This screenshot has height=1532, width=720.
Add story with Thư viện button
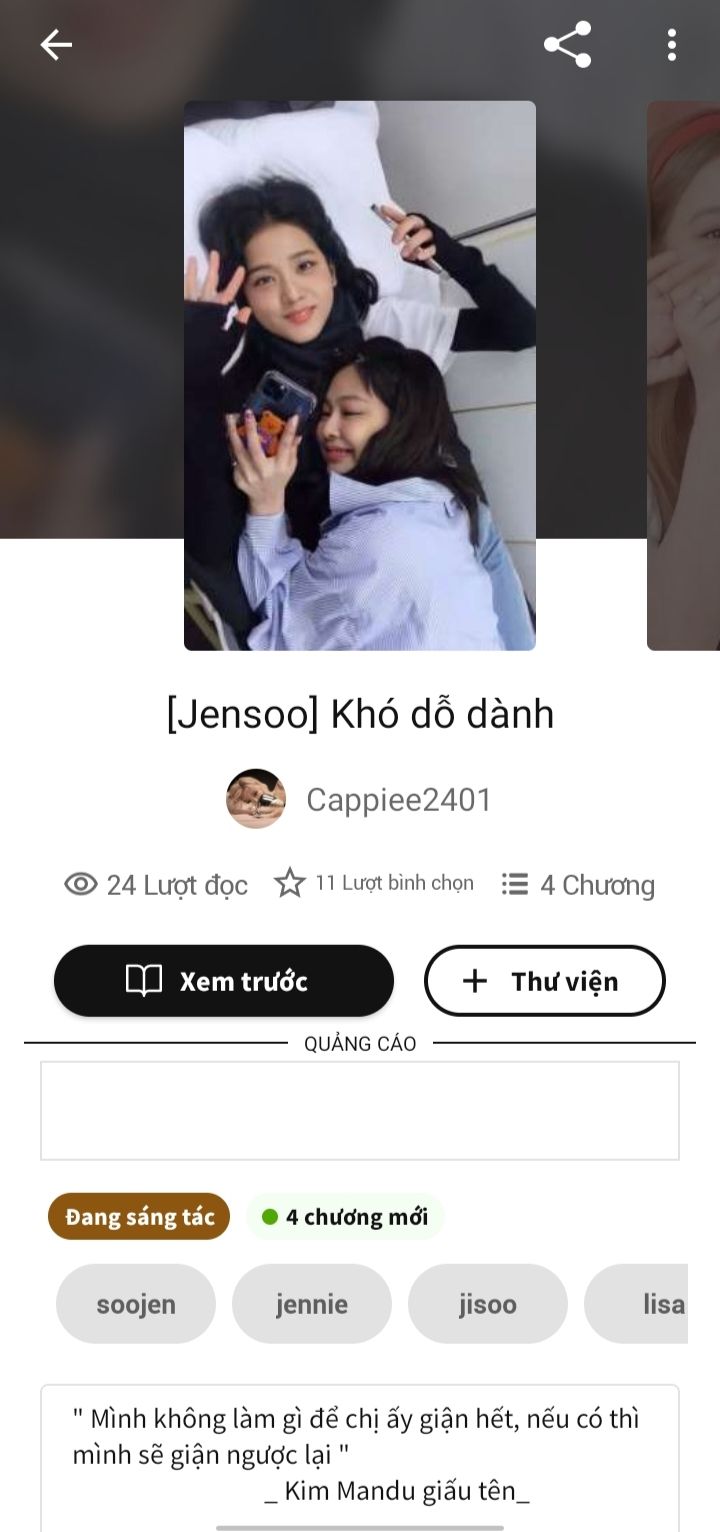pyautogui.click(x=544, y=981)
